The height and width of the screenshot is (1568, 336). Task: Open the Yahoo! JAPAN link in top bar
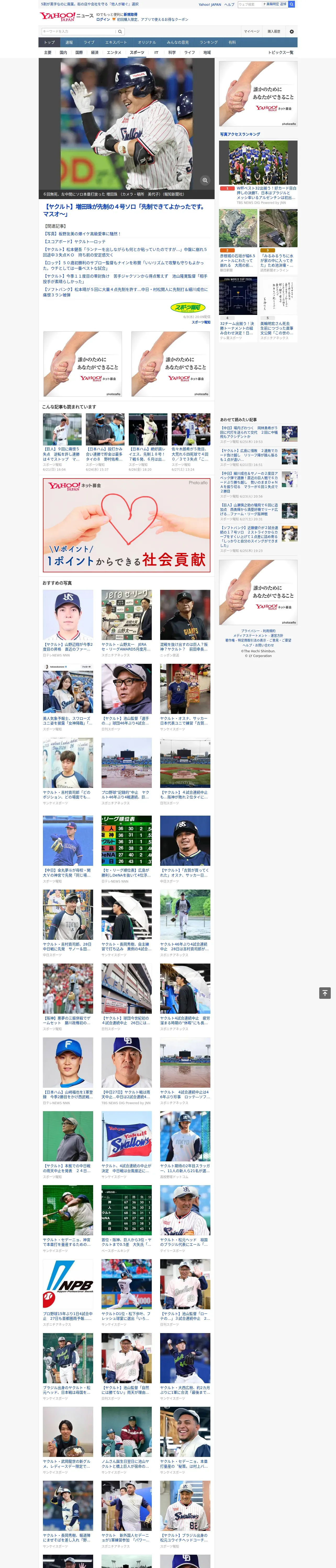pyautogui.click(x=210, y=4)
